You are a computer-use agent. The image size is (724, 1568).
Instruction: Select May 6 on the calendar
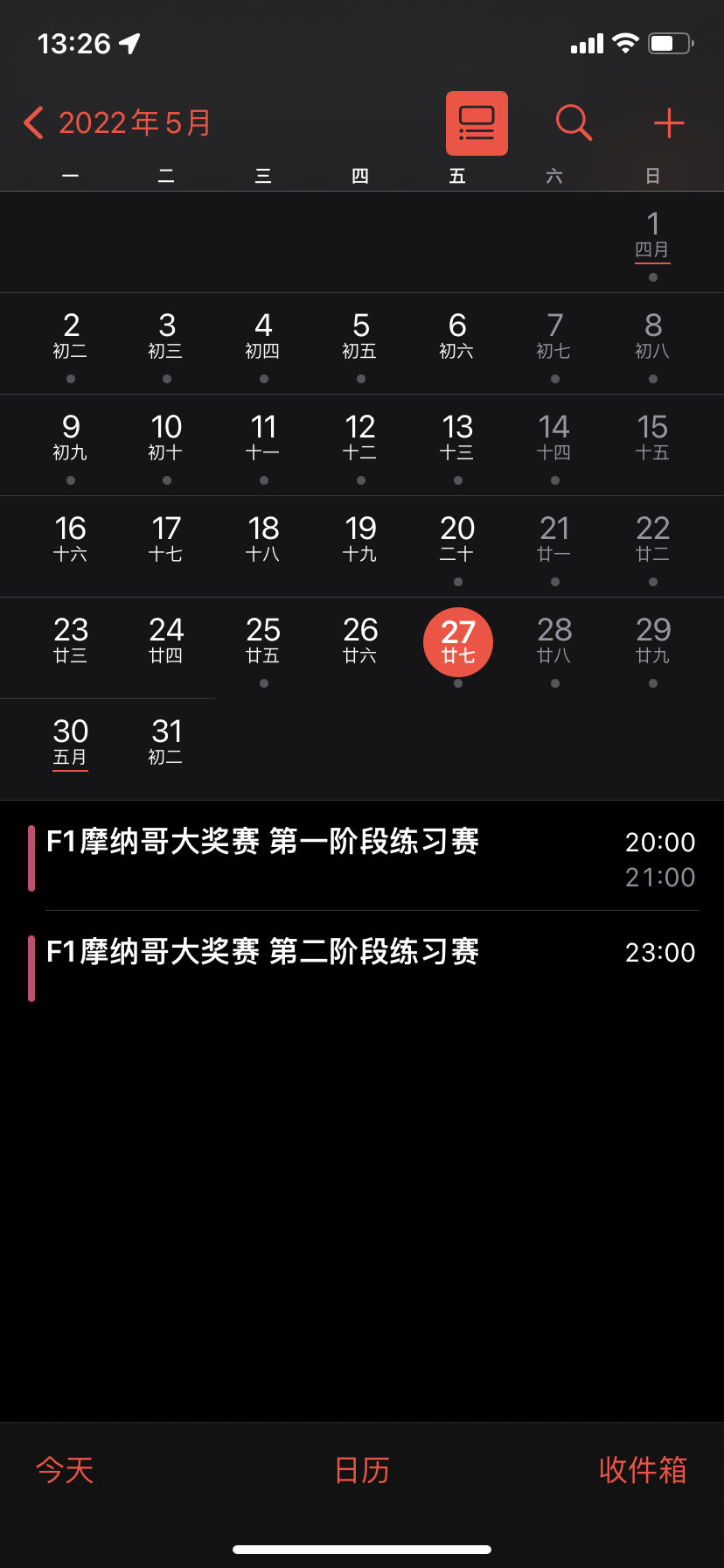pyautogui.click(x=456, y=337)
